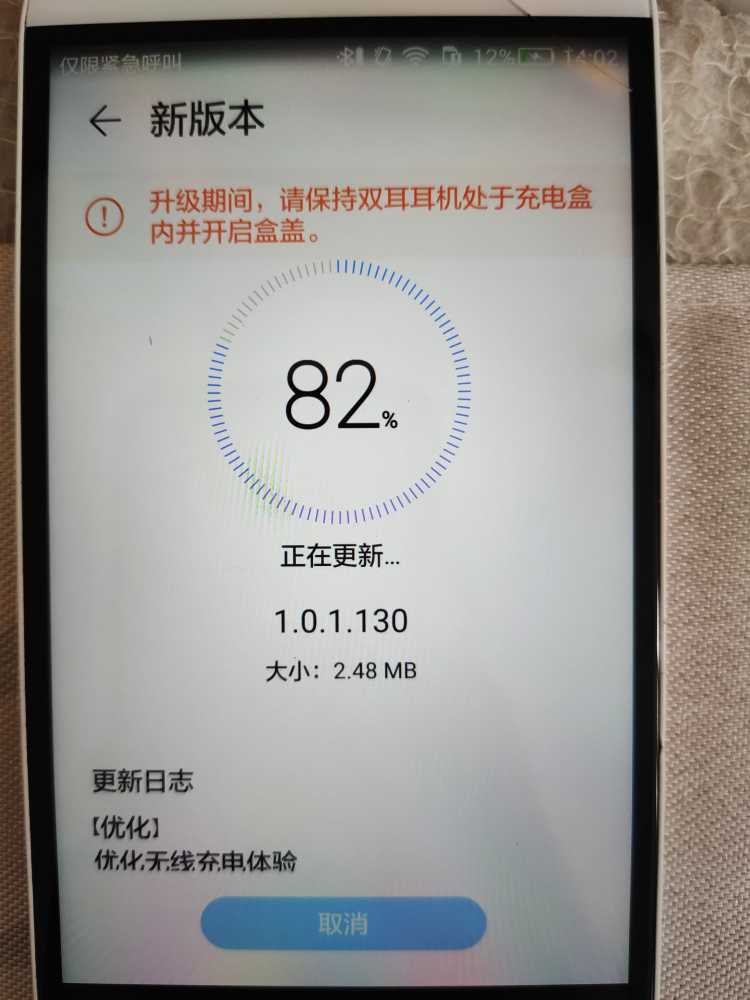Tap 取消 to cancel the update
750x1000 pixels.
[x=343, y=923]
